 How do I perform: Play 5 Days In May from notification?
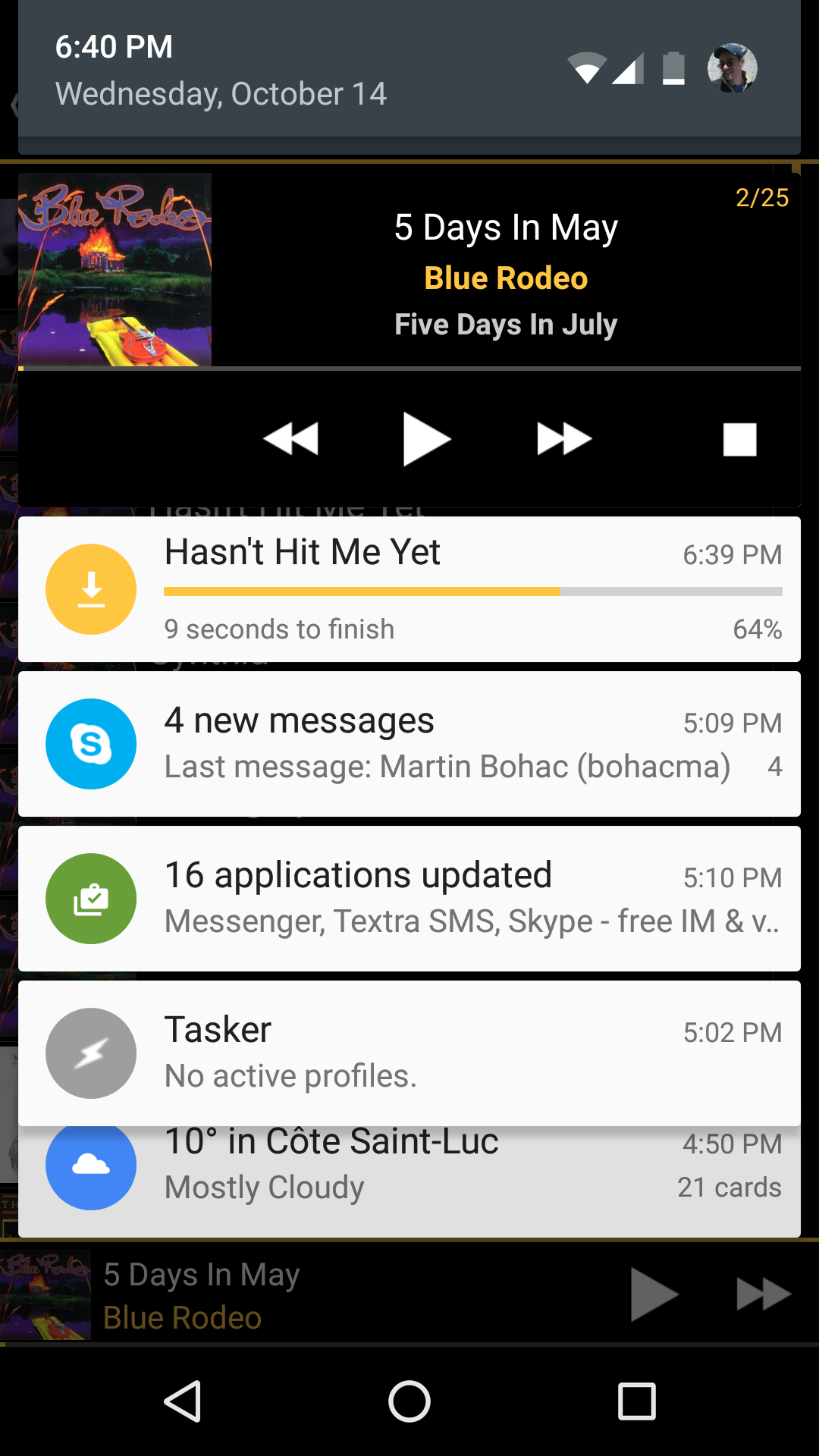[x=426, y=439]
